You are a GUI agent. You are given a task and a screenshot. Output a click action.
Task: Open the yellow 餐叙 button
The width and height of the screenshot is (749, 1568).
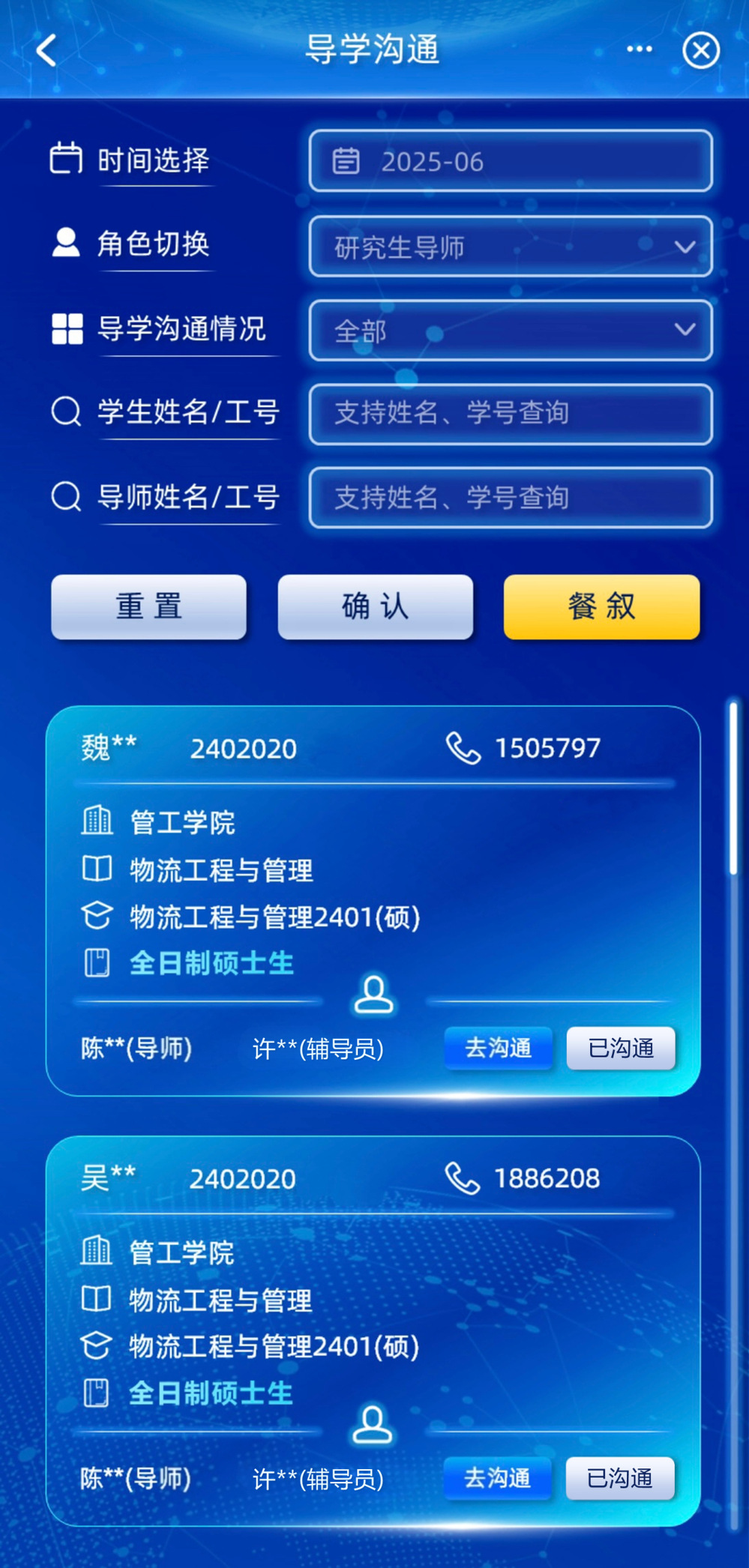[x=601, y=606]
